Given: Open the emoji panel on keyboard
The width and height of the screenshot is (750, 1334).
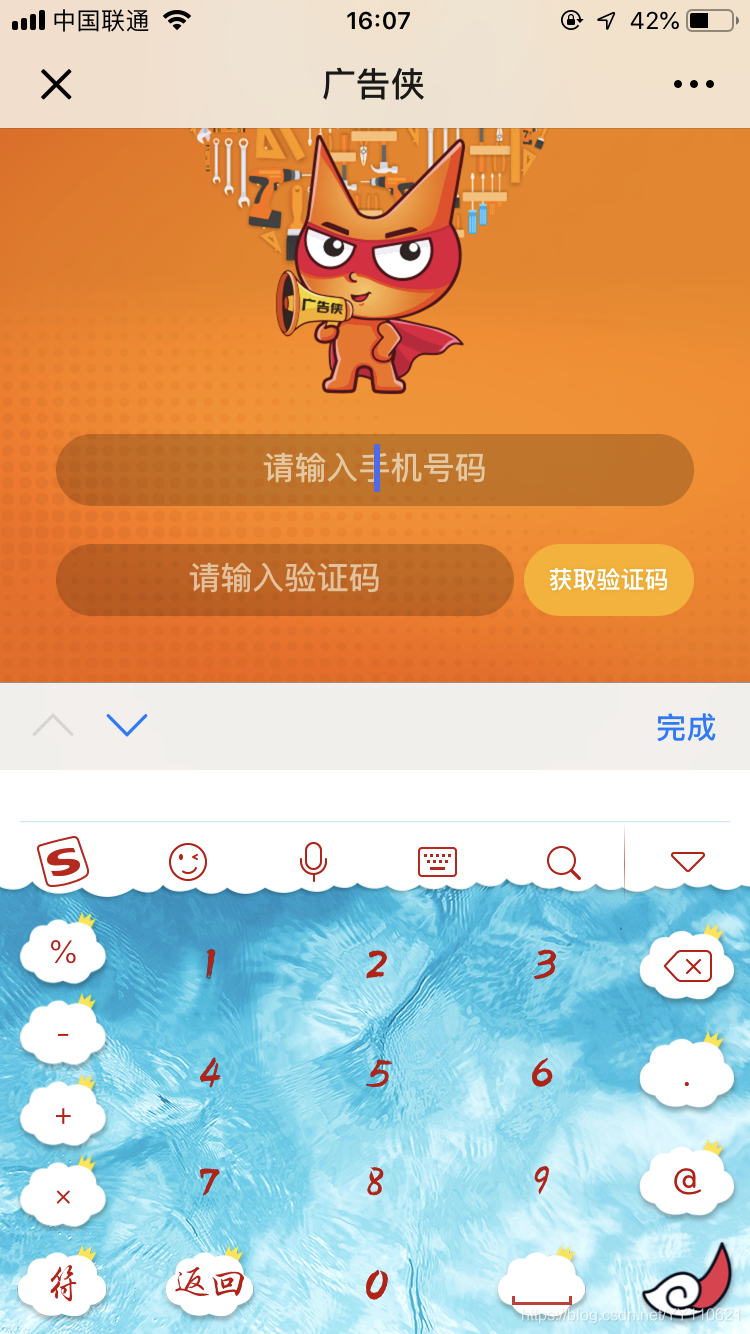Looking at the screenshot, I should point(188,862).
